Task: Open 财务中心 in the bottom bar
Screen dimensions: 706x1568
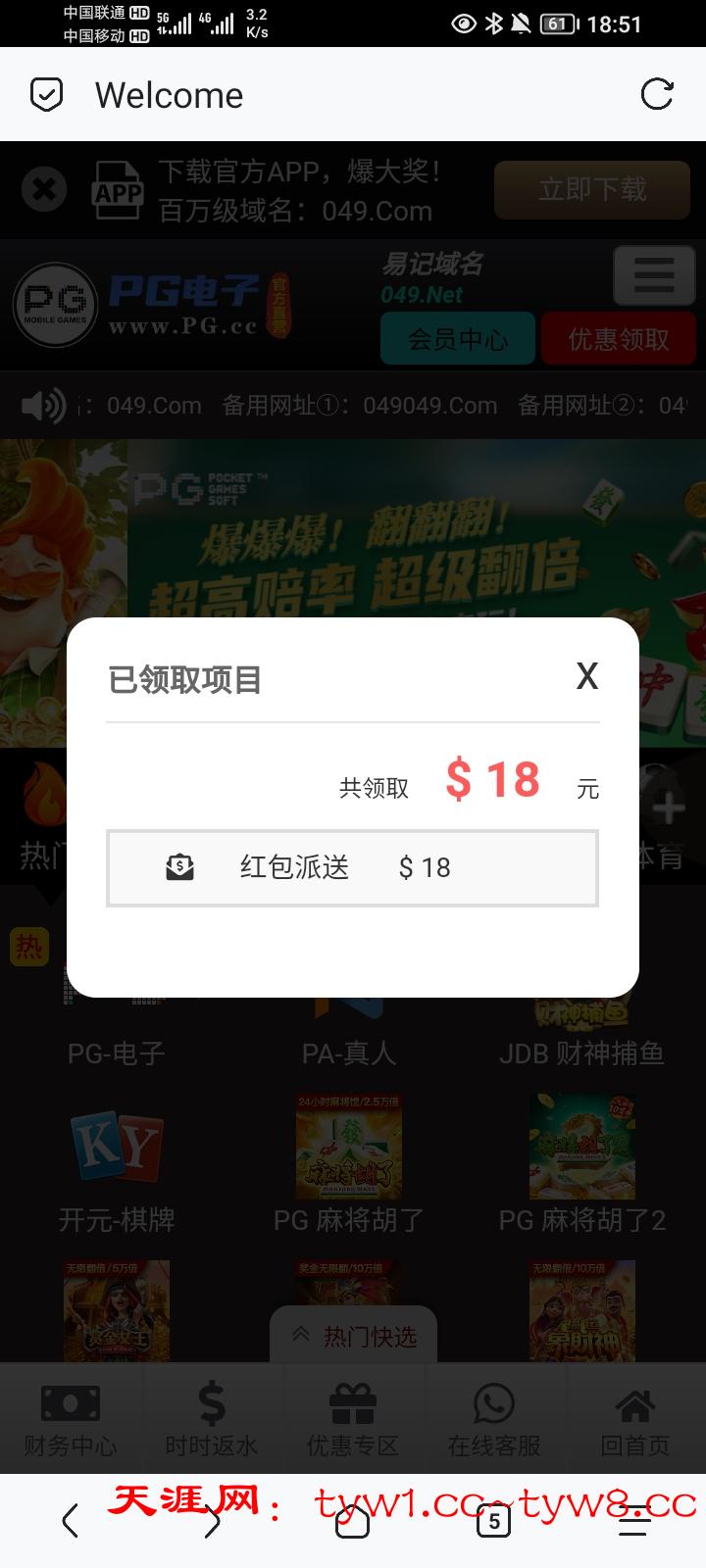Action: (x=71, y=1417)
